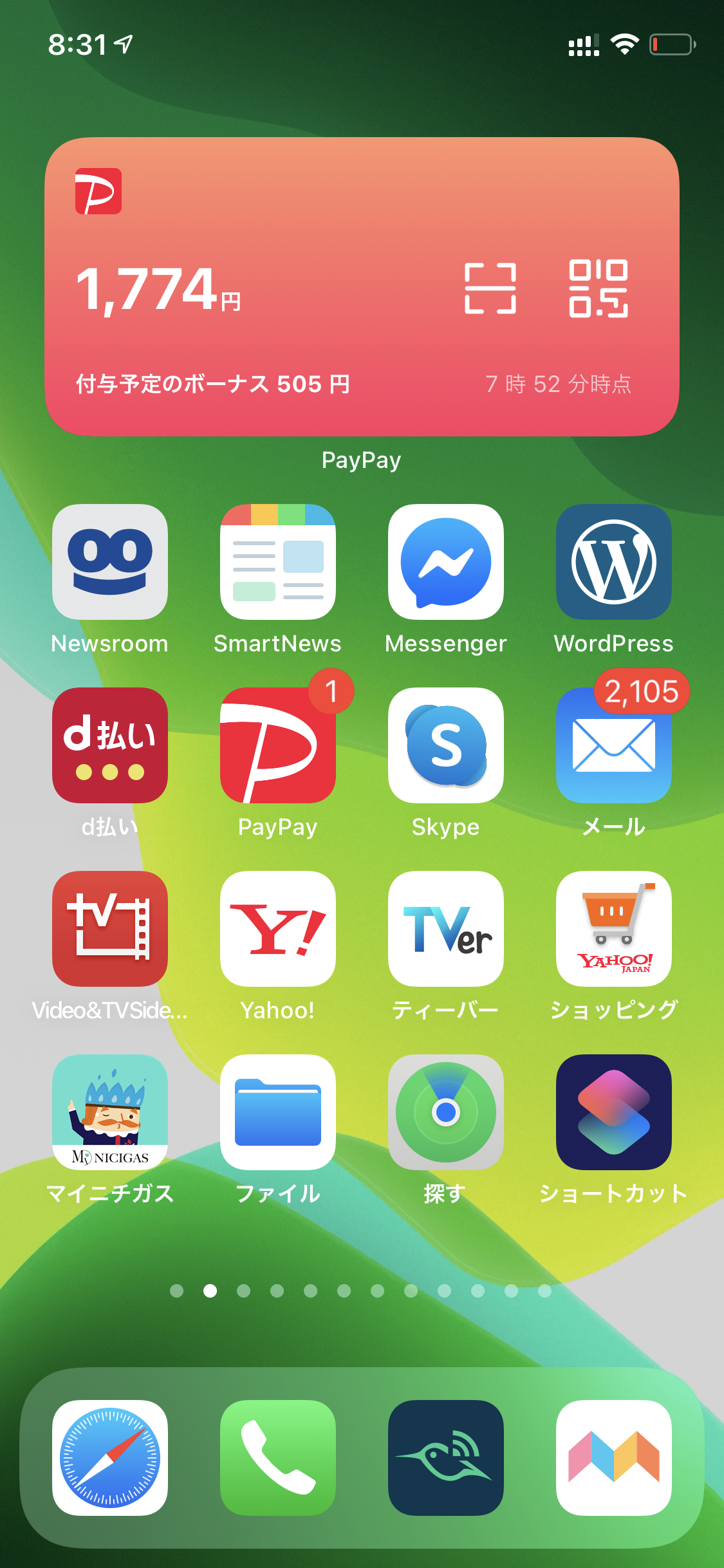Launch Skype
The image size is (724, 1568).
(x=446, y=745)
